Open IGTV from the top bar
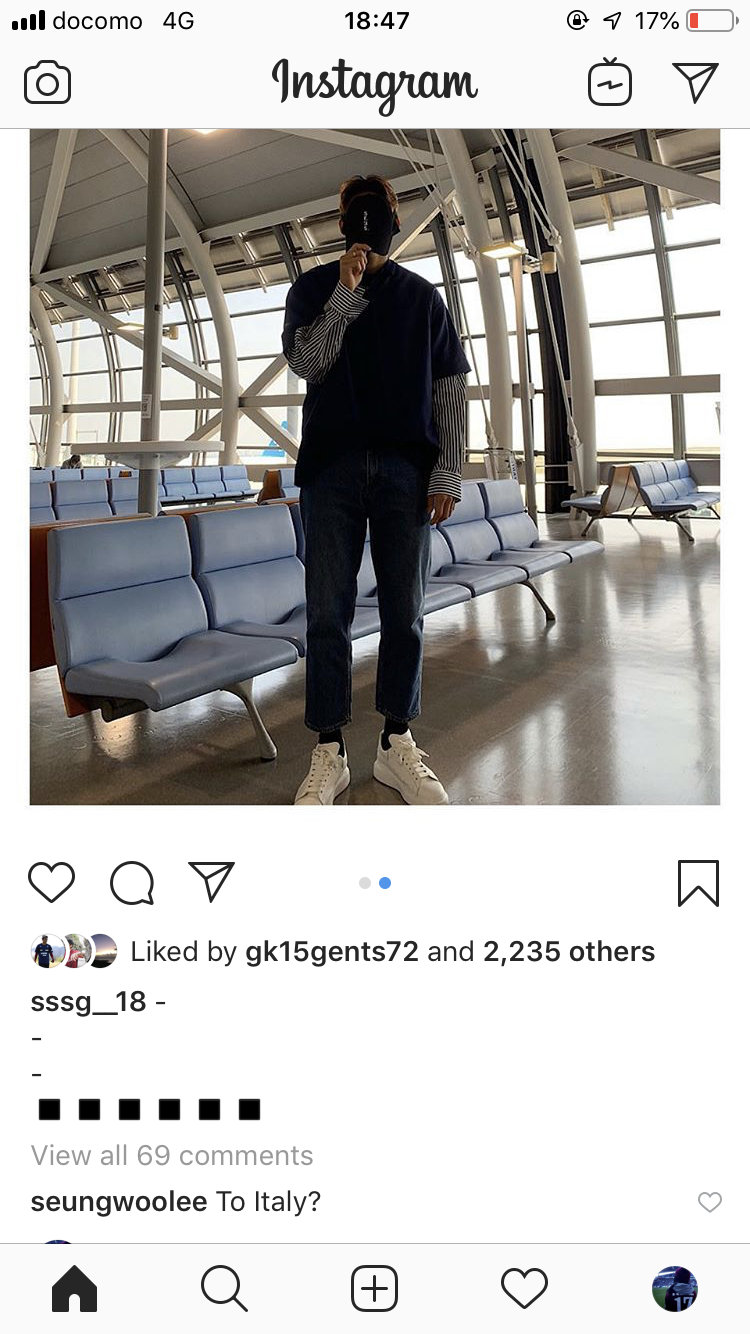Image resolution: width=750 pixels, height=1334 pixels. tap(609, 82)
